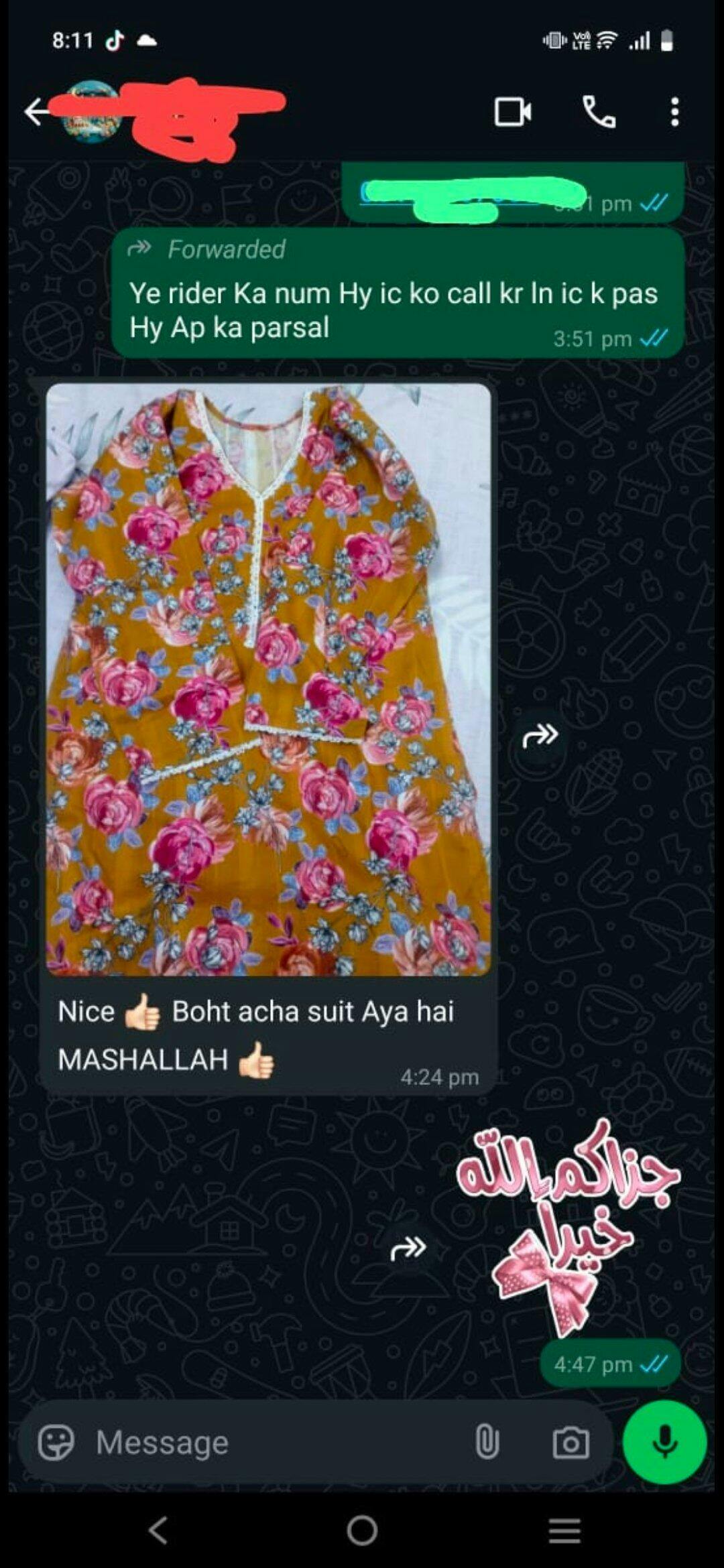Tap the system home button
724x1568 pixels.
362,1530
